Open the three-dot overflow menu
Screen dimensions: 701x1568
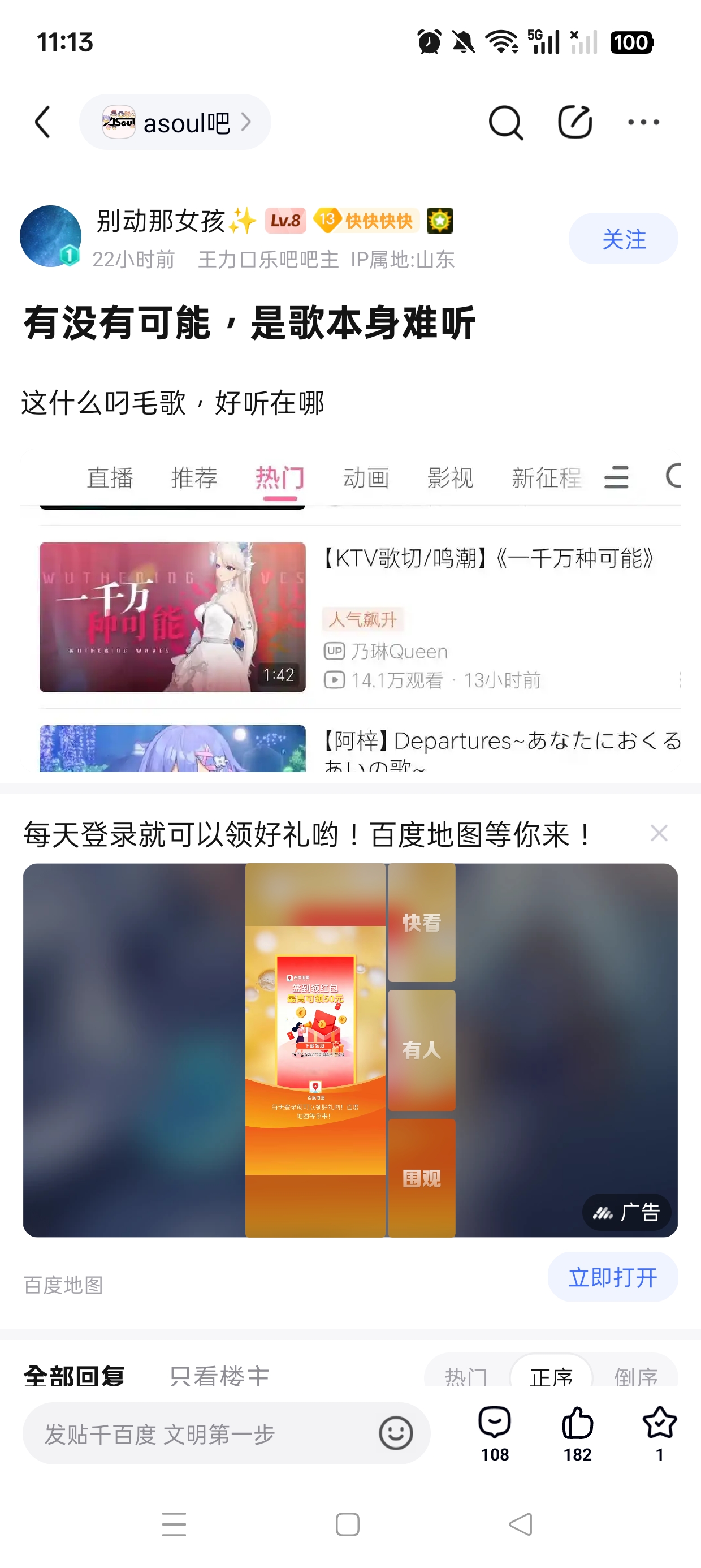(643, 122)
